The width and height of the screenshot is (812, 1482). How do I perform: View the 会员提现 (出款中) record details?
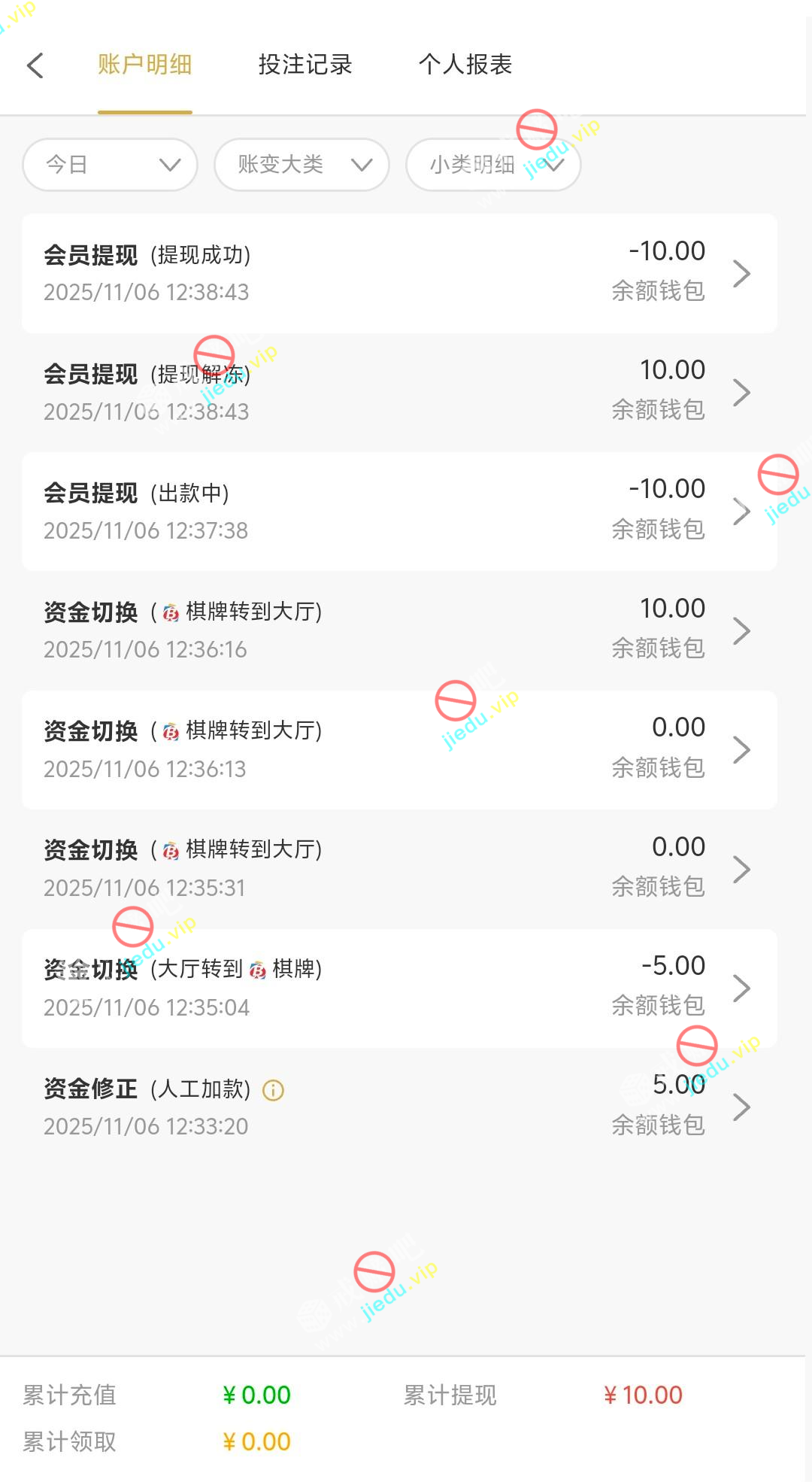[x=399, y=512]
